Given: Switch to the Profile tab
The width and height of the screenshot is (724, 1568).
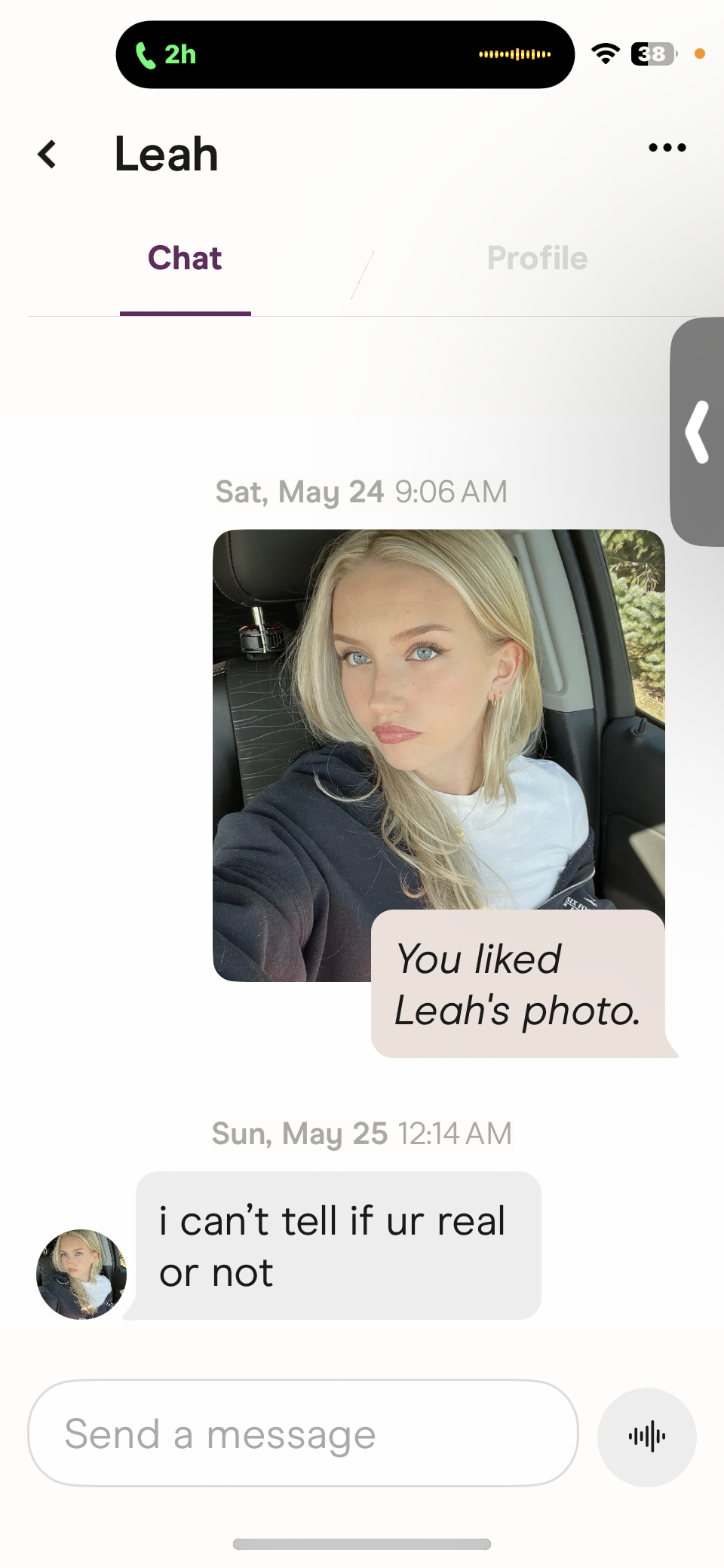Looking at the screenshot, I should pos(537,259).
